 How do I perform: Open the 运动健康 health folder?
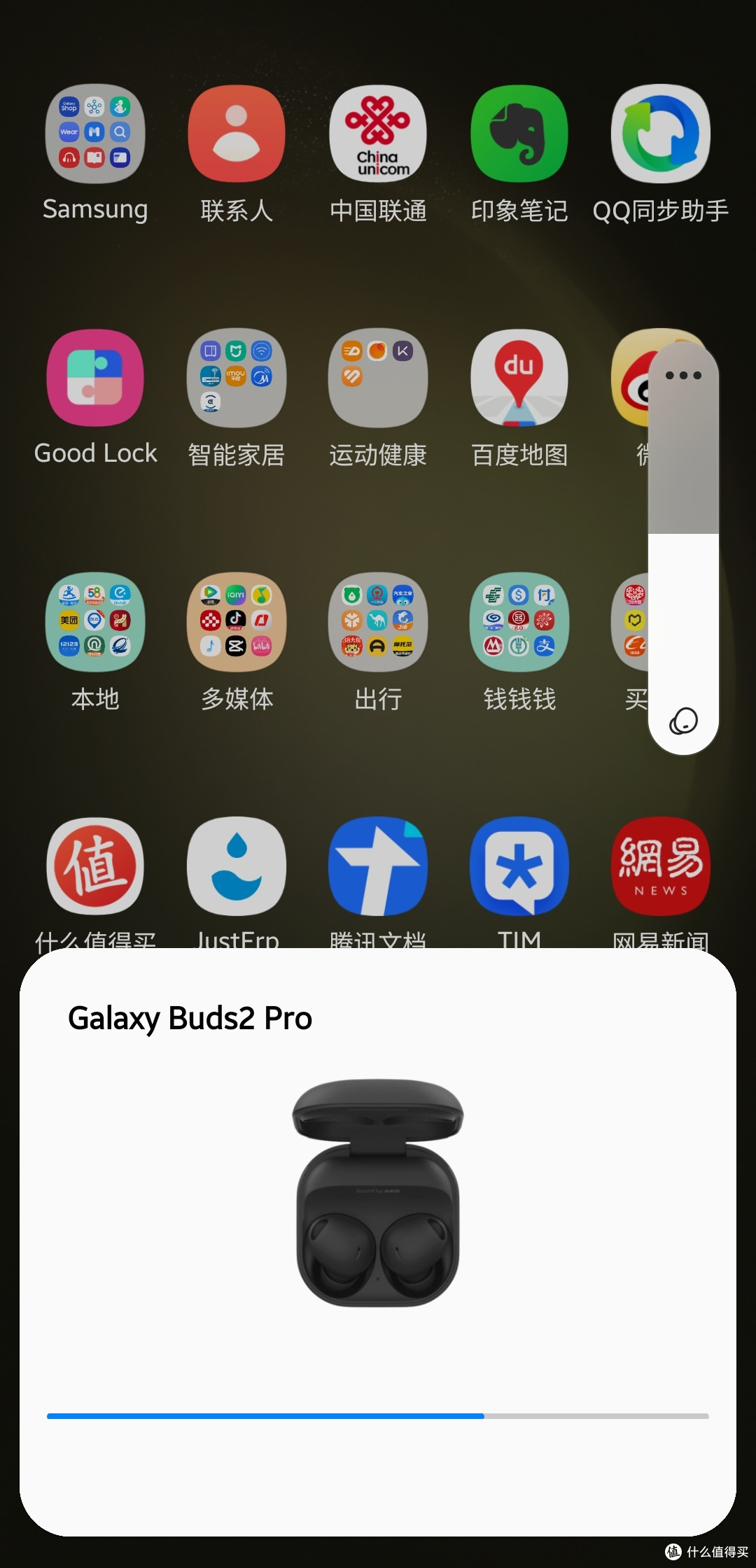tap(377, 378)
